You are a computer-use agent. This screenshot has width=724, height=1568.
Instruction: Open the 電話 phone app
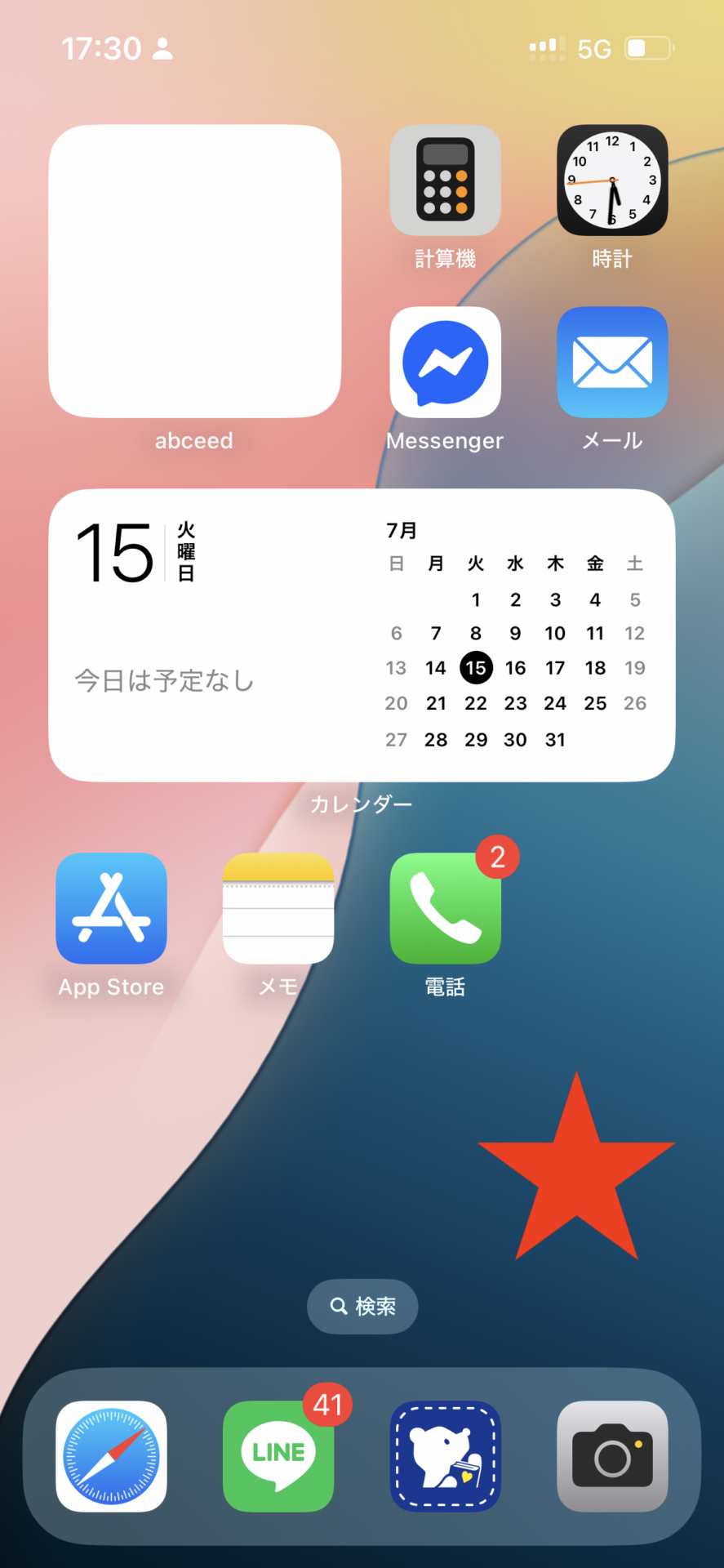pos(445,908)
